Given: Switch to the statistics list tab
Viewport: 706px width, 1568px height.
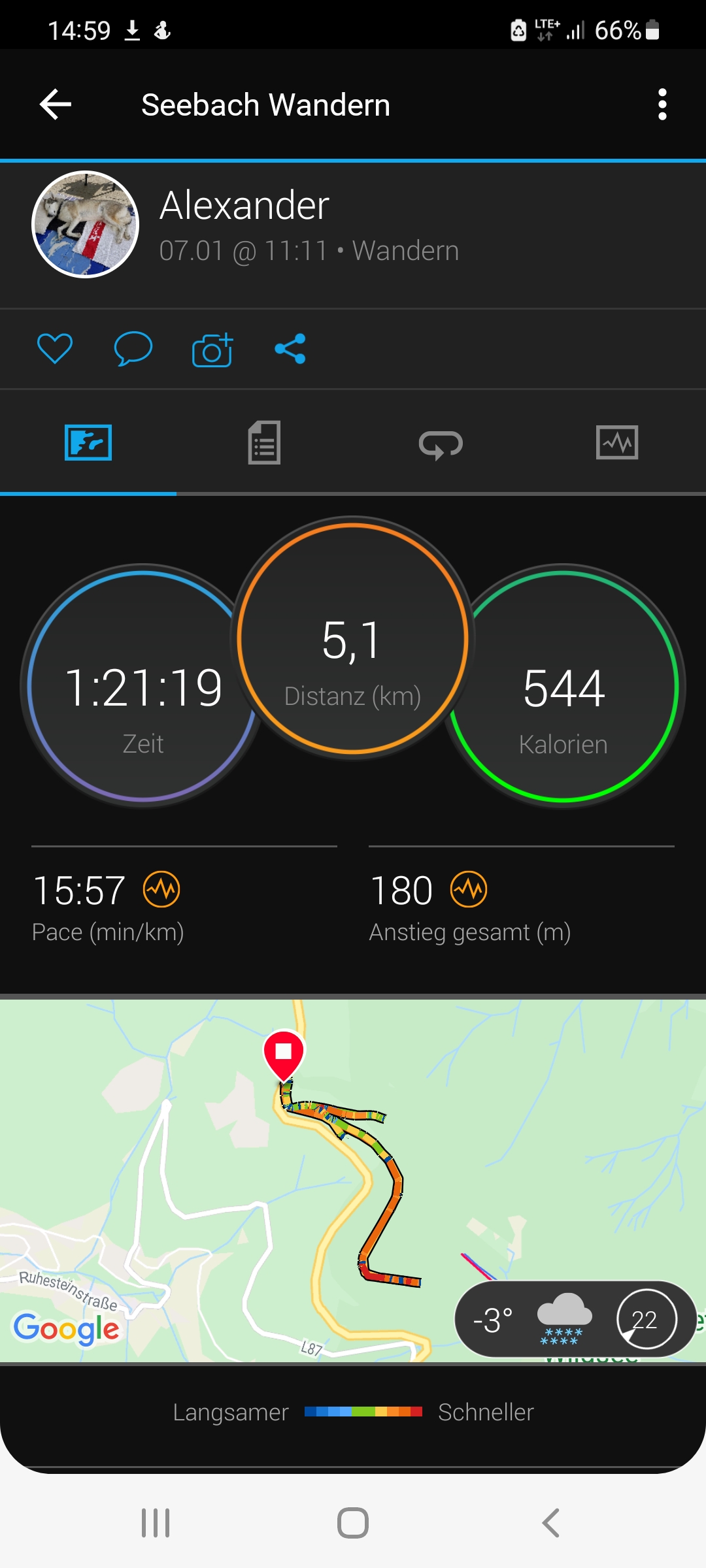Looking at the screenshot, I should click(264, 442).
